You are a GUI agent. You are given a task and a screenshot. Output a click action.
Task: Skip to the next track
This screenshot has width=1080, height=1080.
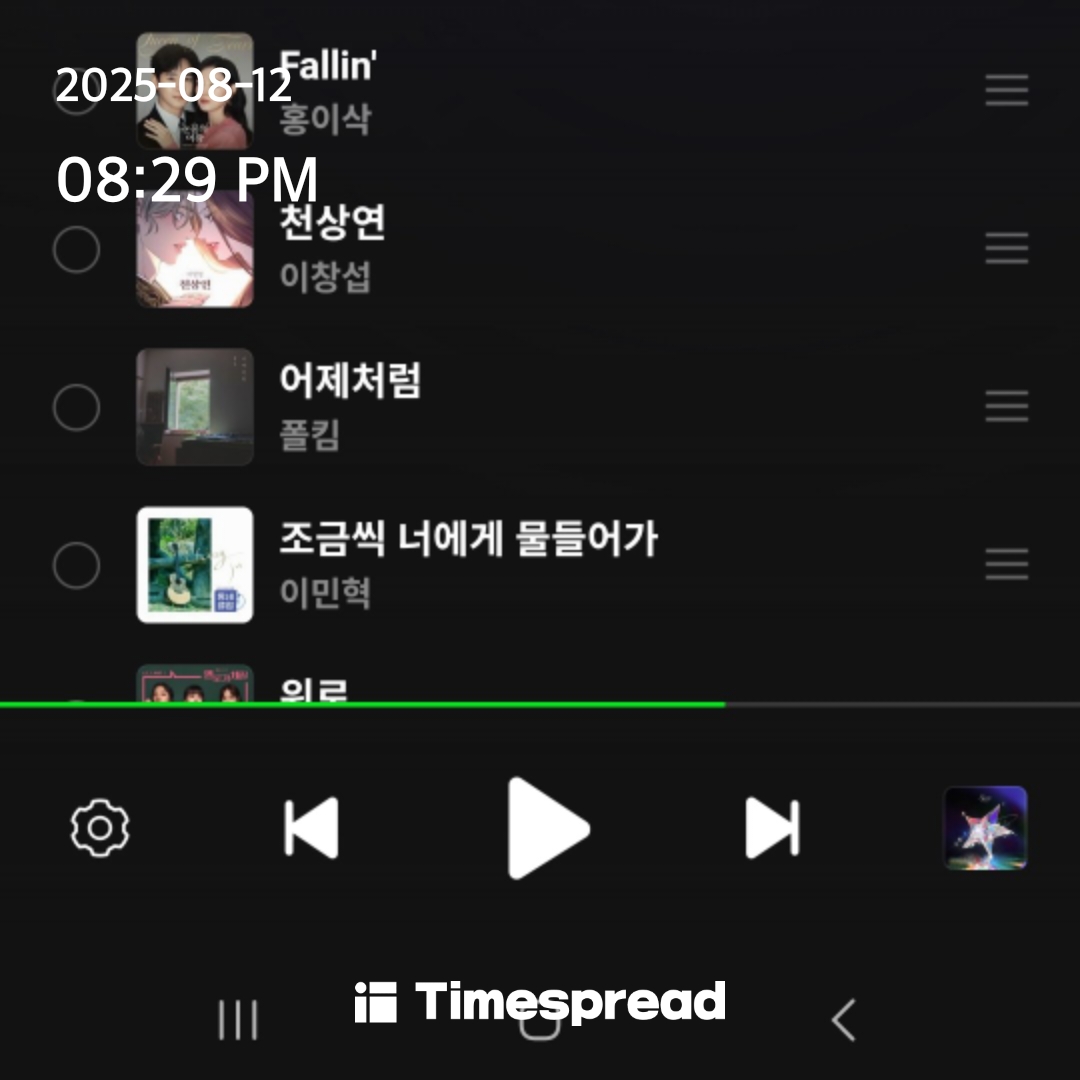click(772, 828)
